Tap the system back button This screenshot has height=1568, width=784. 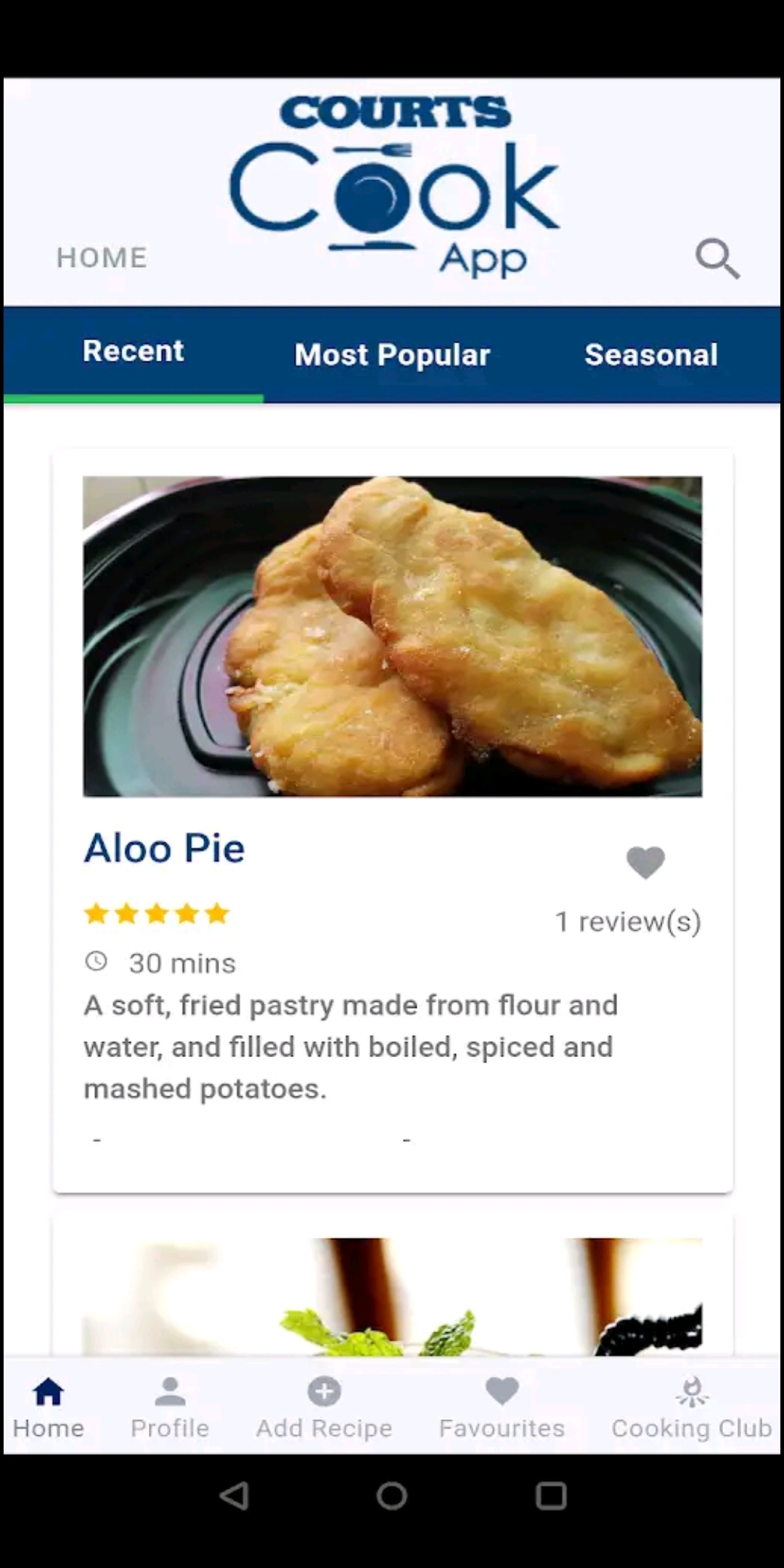[x=234, y=1495]
